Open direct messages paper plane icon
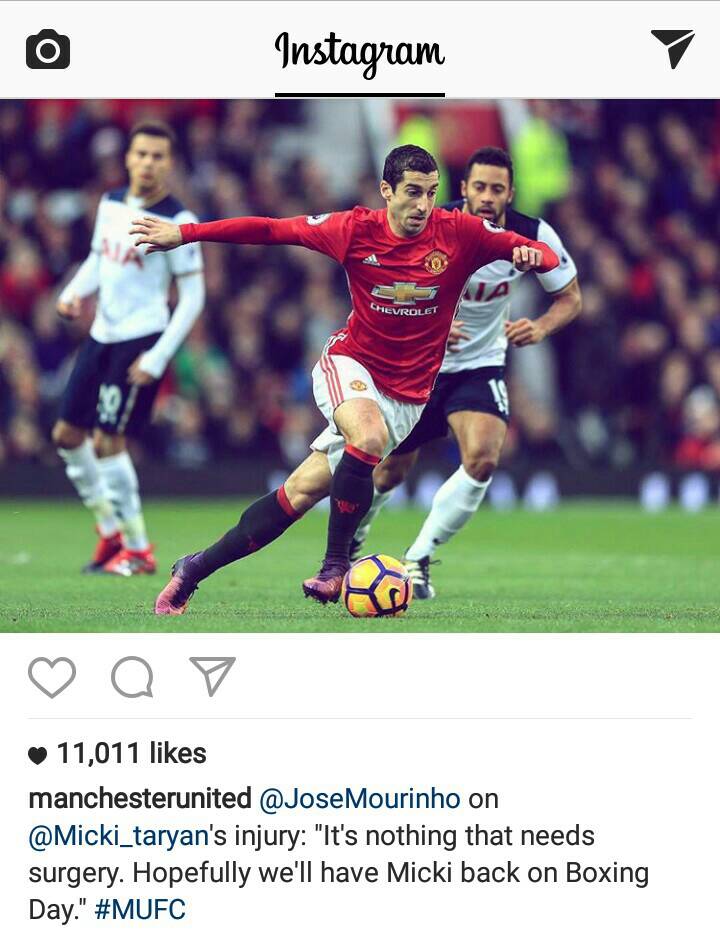The width and height of the screenshot is (720, 932). 672,48
